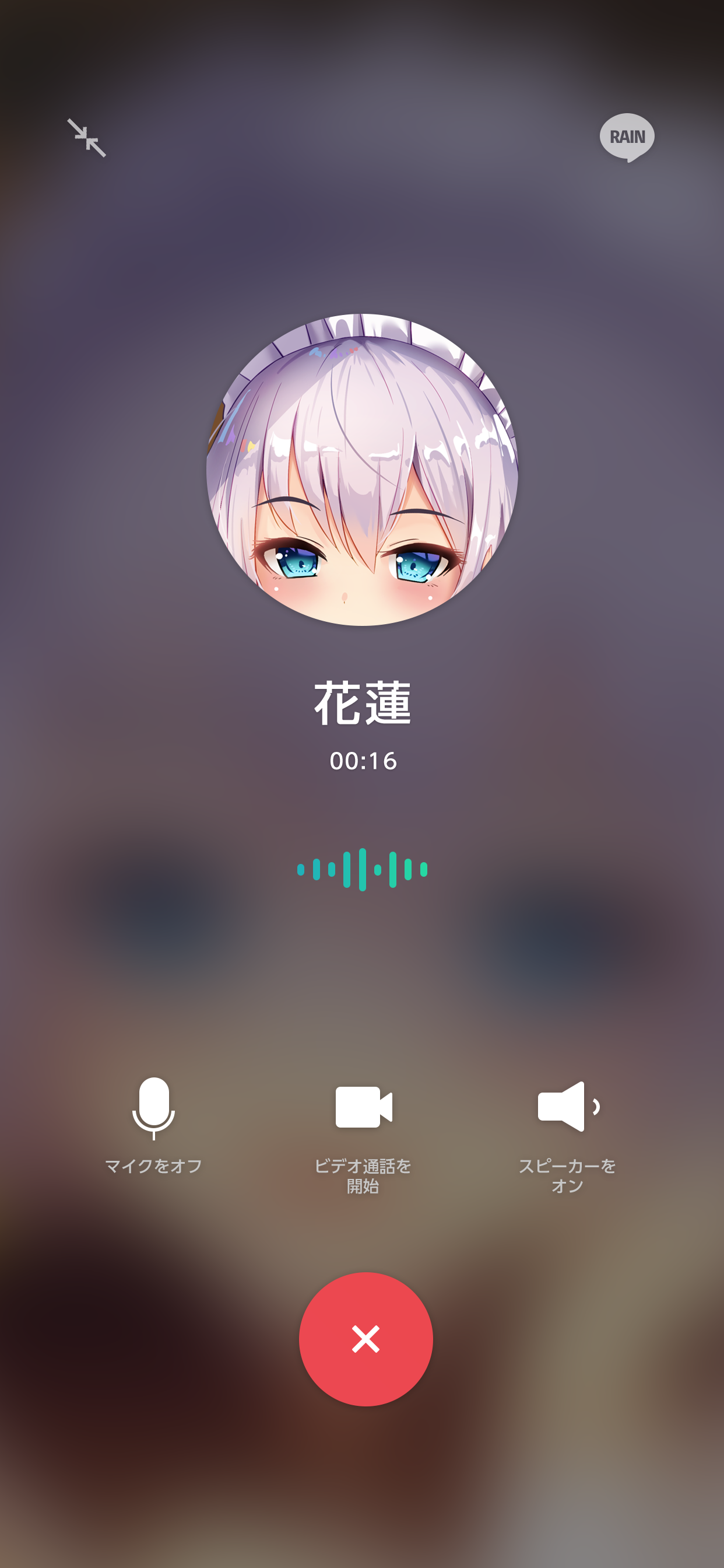This screenshot has width=724, height=1568.
Task: Open the RAIN chat bubble
Action: (627, 137)
